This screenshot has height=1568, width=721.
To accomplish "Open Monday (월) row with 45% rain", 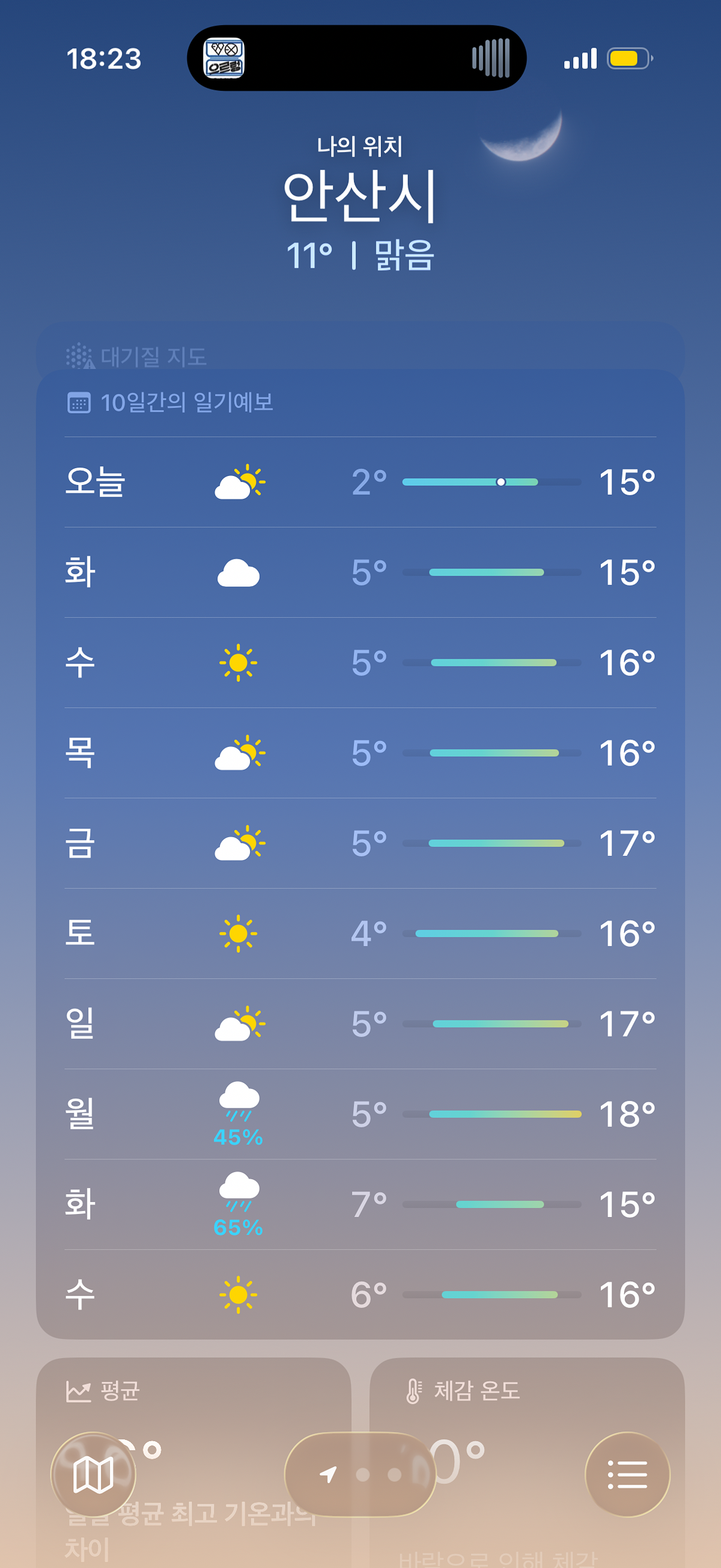I will pos(360,1114).
